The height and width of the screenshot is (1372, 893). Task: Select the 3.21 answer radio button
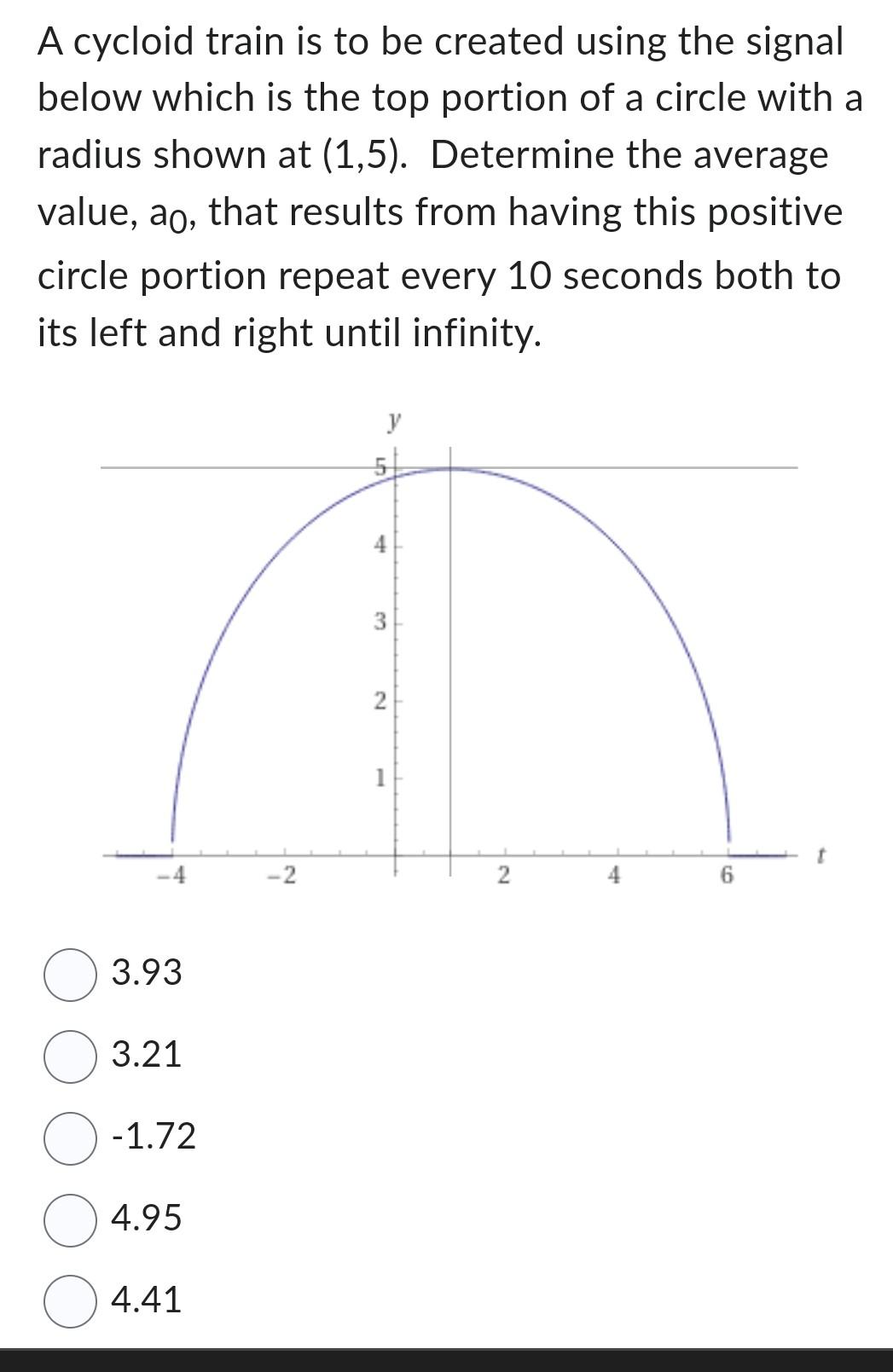(x=68, y=1056)
